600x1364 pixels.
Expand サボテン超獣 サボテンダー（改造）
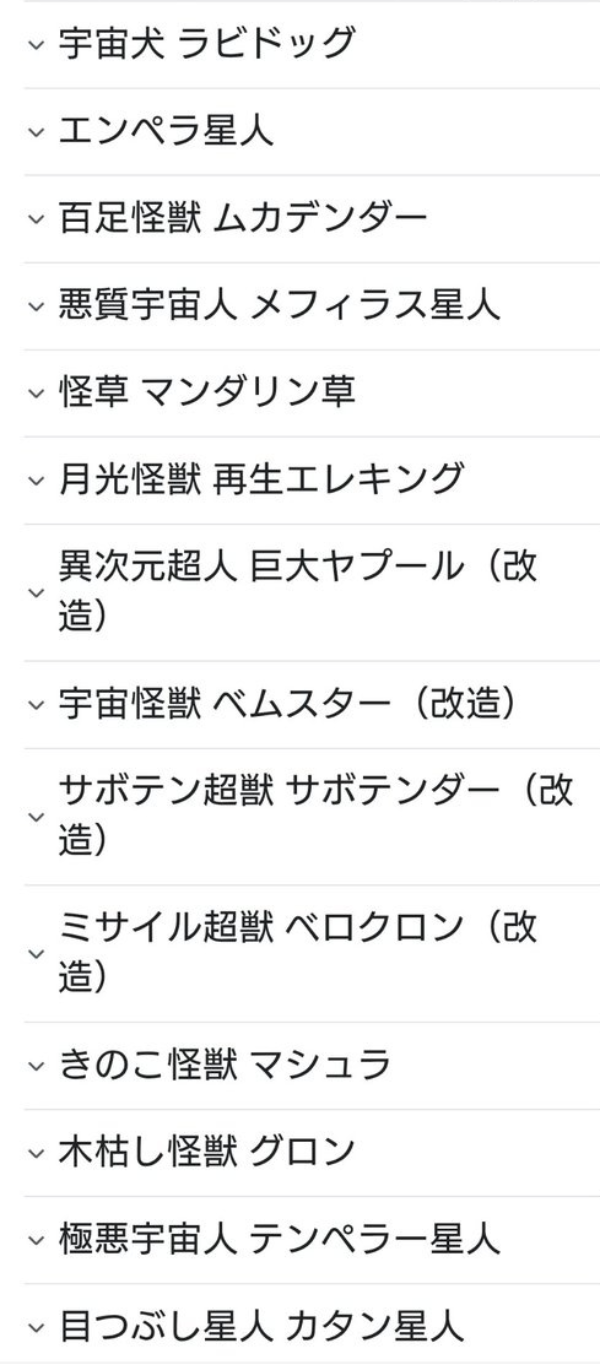click(299, 816)
